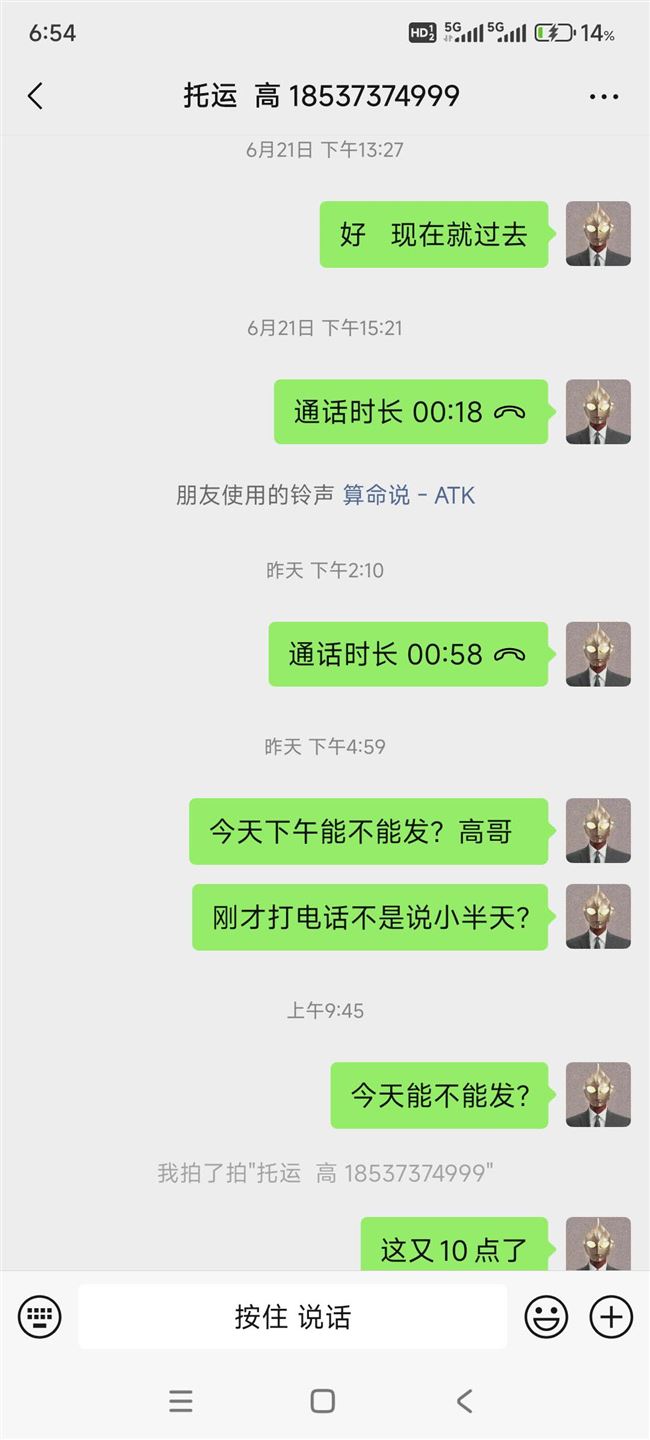Screen dimensions: 650x1440
Task: Go back to the chat list
Action: pyautogui.click(x=36, y=96)
